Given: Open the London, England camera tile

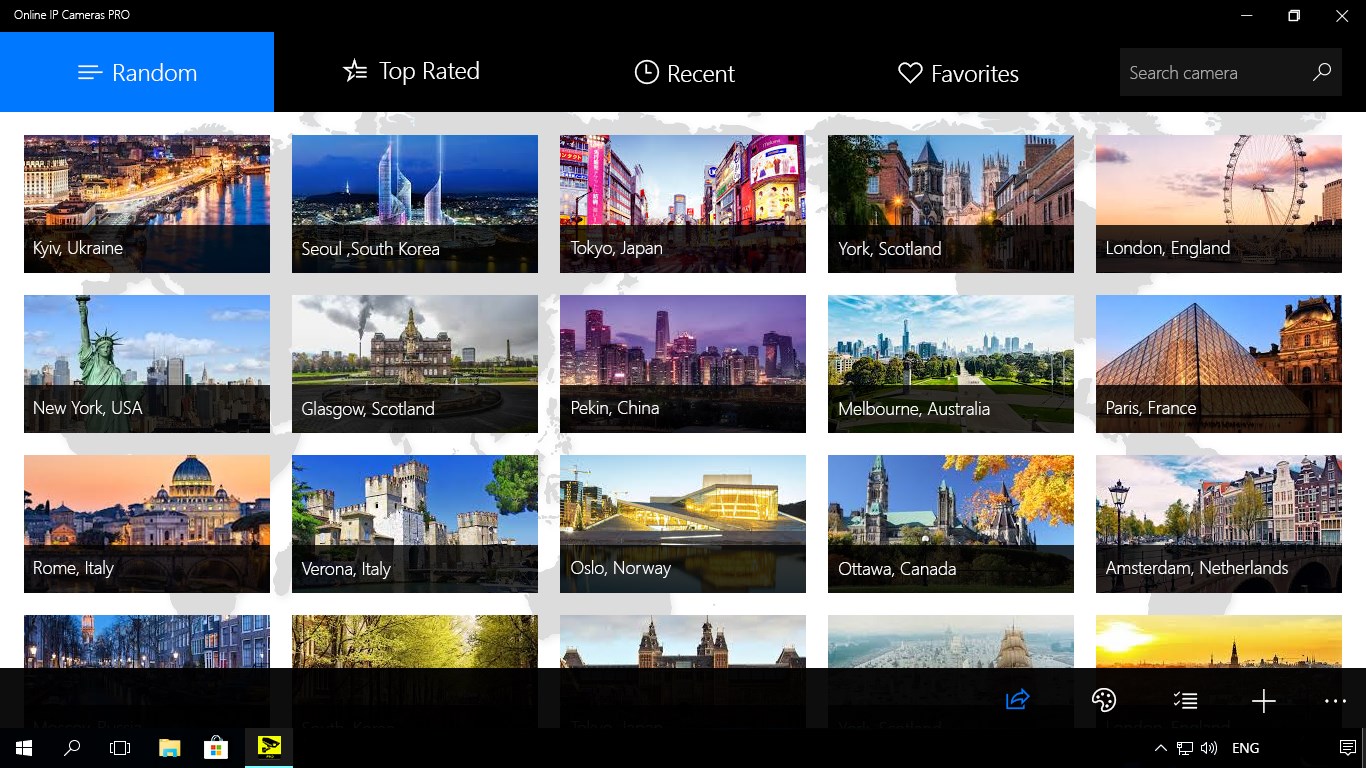Looking at the screenshot, I should point(1219,203).
